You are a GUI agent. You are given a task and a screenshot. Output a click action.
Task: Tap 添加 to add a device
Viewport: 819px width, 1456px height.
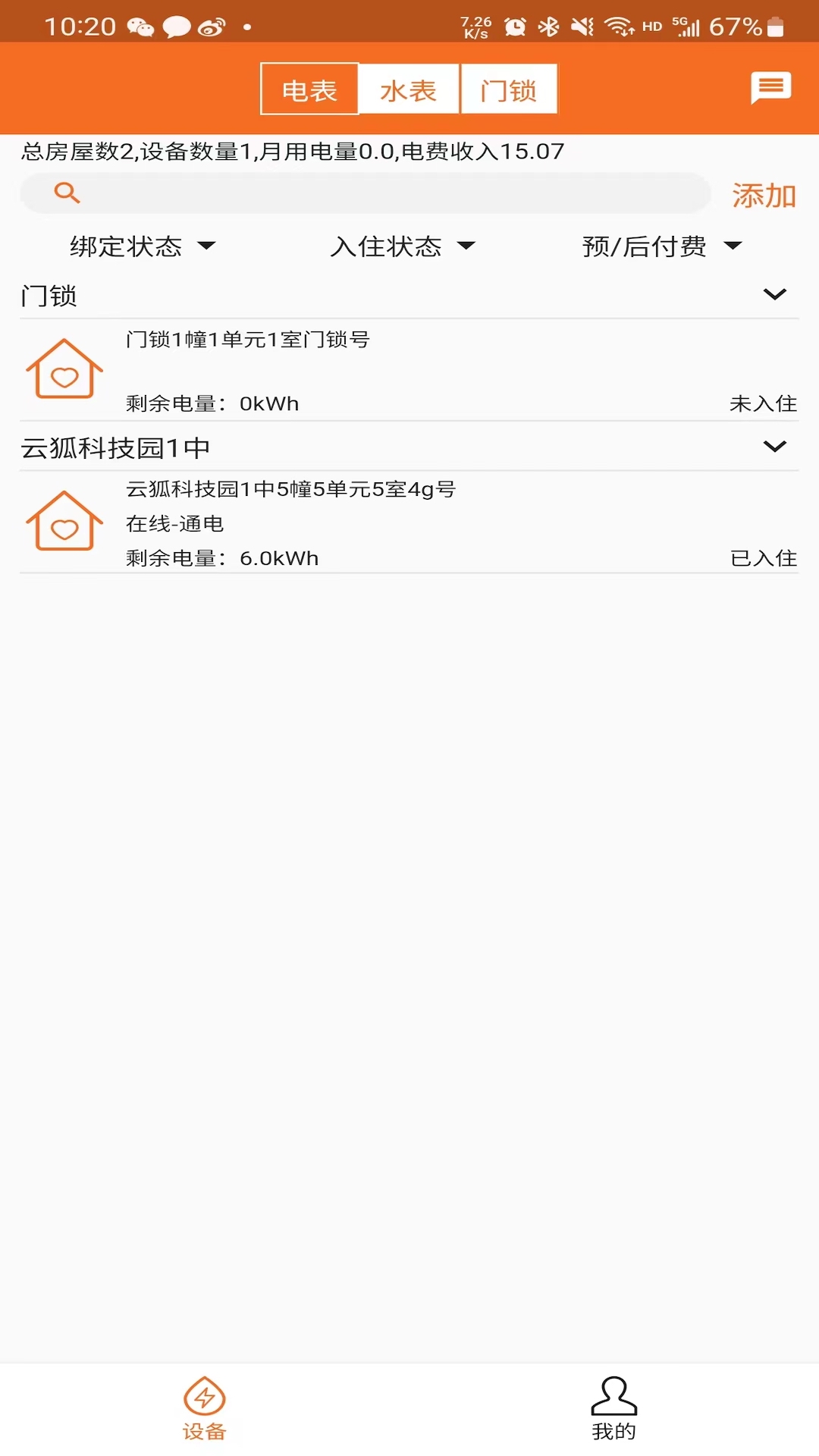pyautogui.click(x=764, y=196)
